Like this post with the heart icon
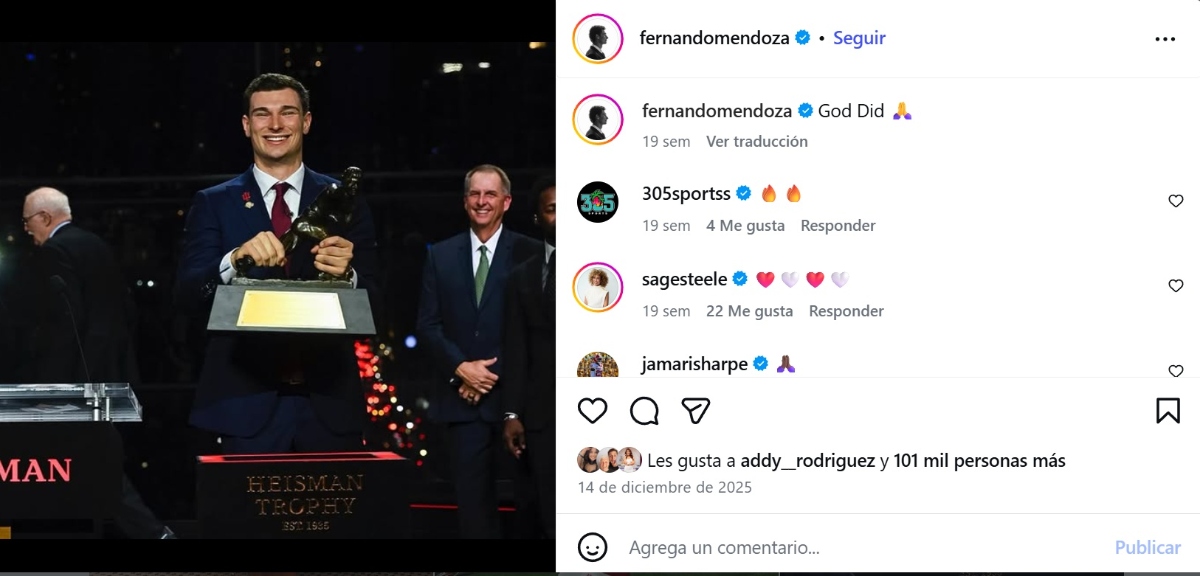The width and height of the screenshot is (1200, 576). coord(593,410)
